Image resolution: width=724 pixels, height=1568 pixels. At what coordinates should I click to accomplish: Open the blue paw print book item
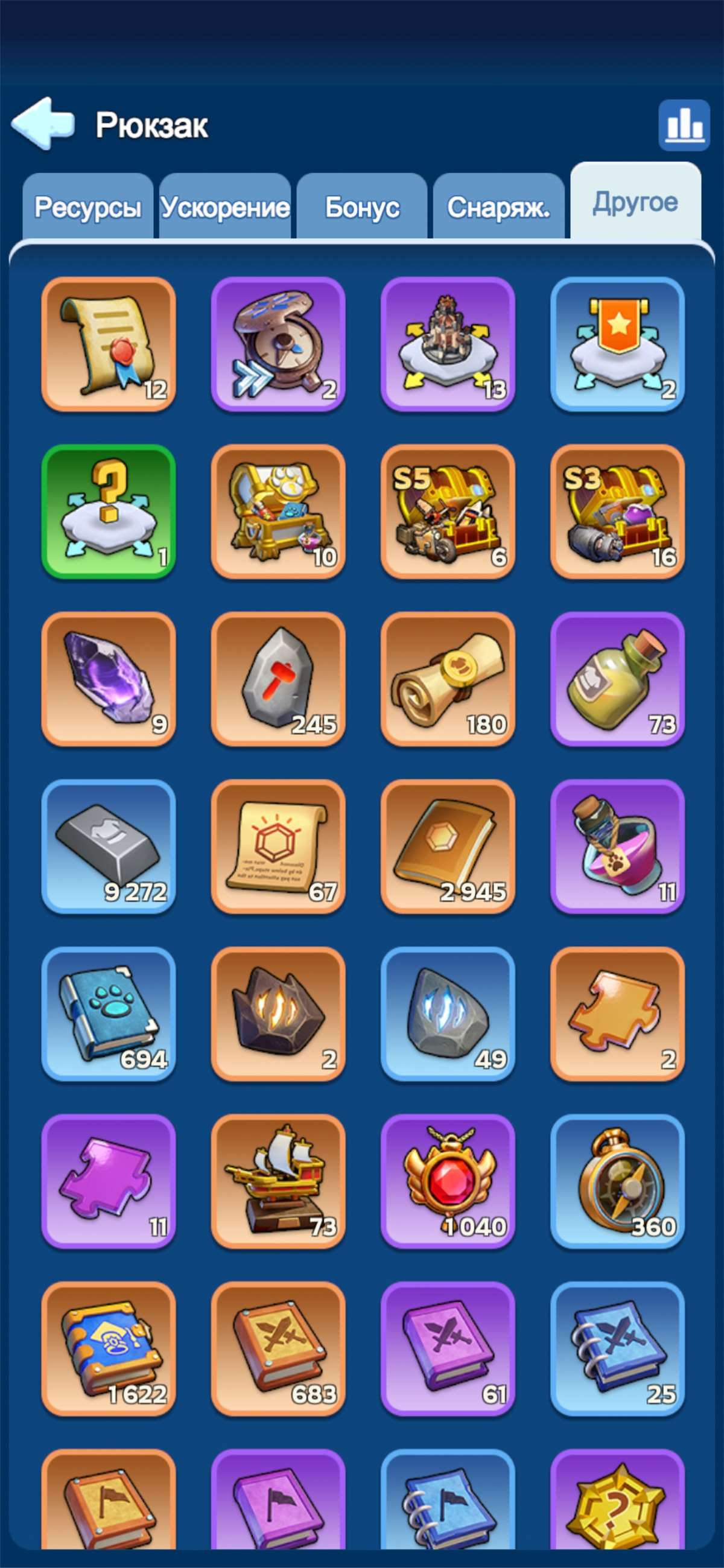pyautogui.click(x=109, y=1014)
